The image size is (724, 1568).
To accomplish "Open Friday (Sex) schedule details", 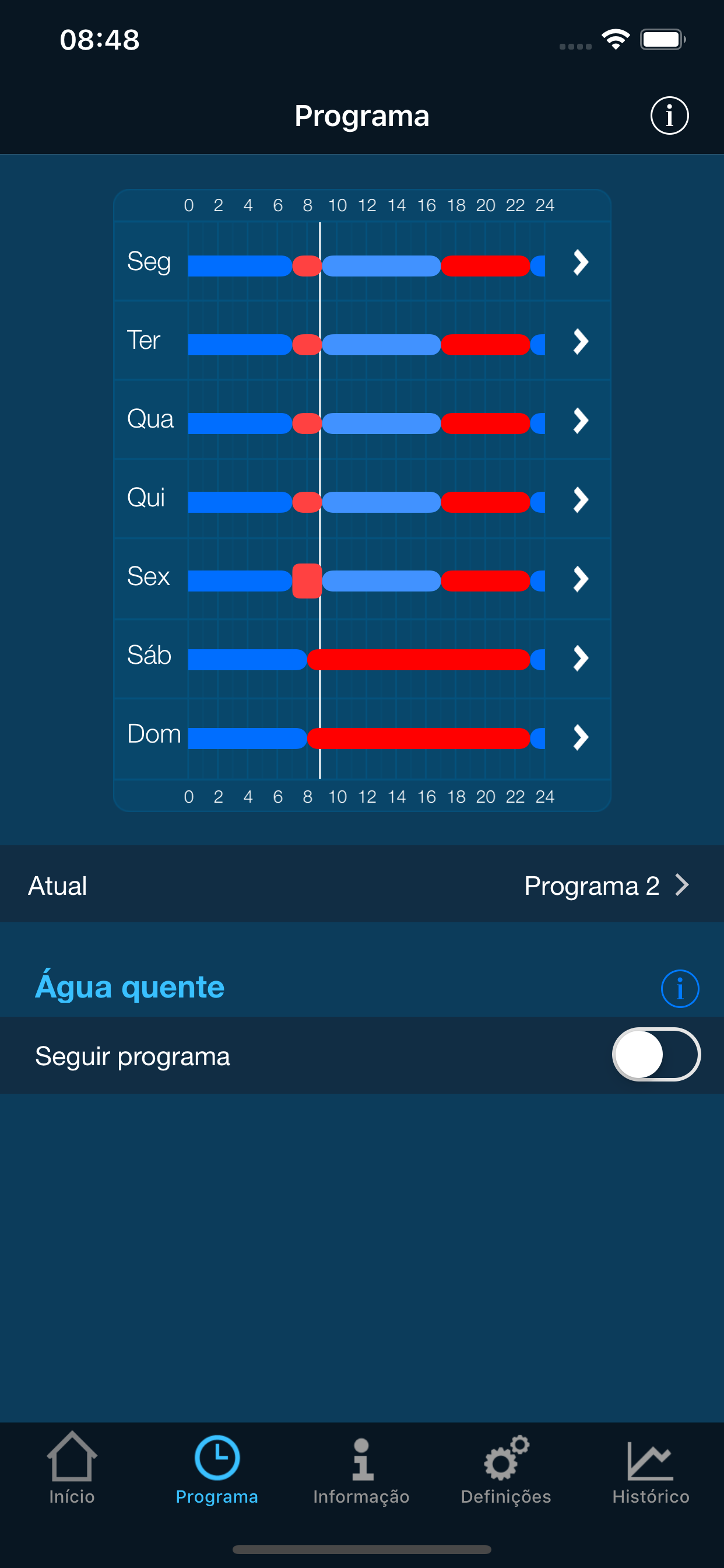I will click(x=581, y=579).
